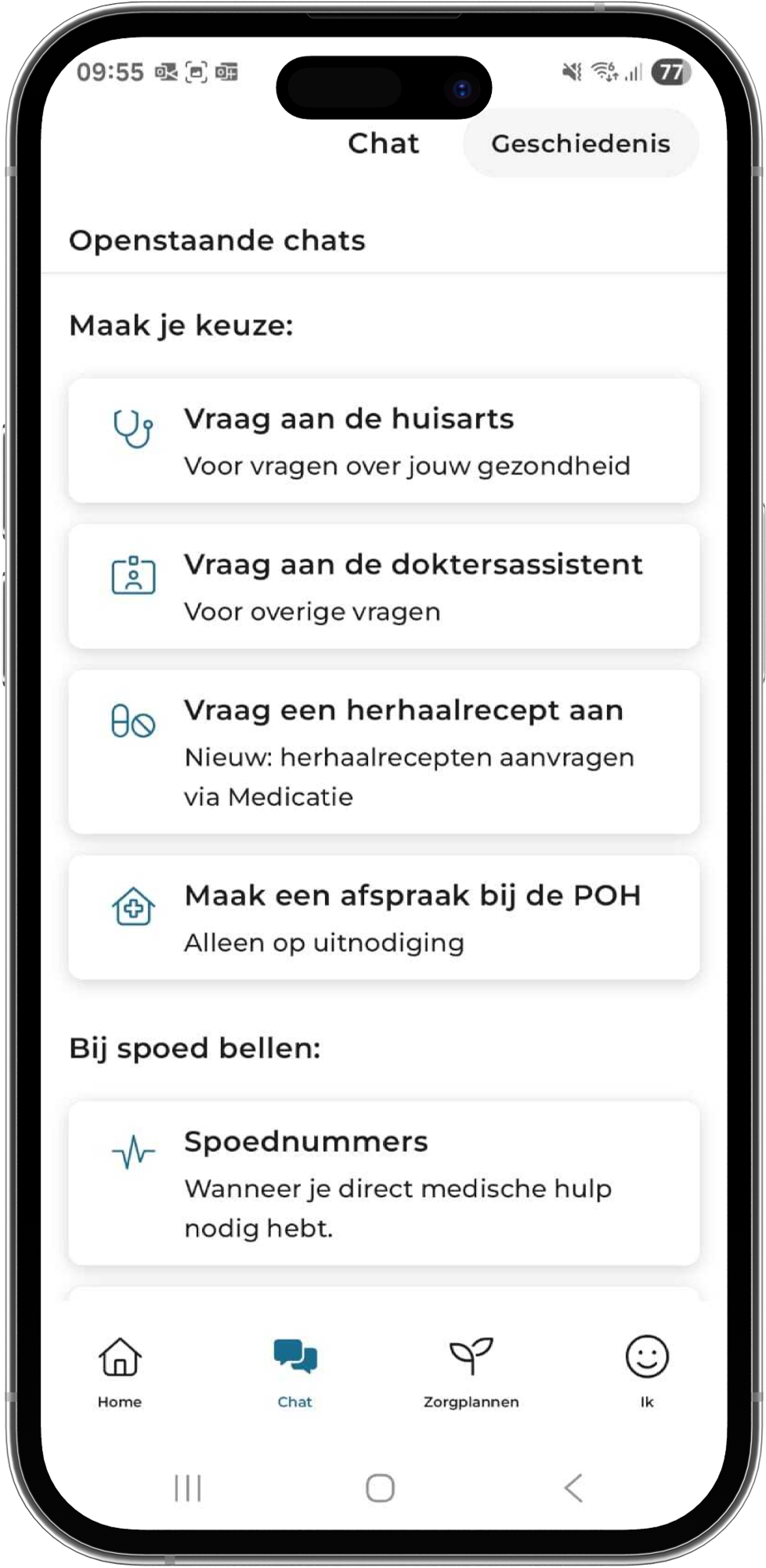This screenshot has width=766, height=1568.
Task: Open the Spoednummers card
Action: point(383,1182)
